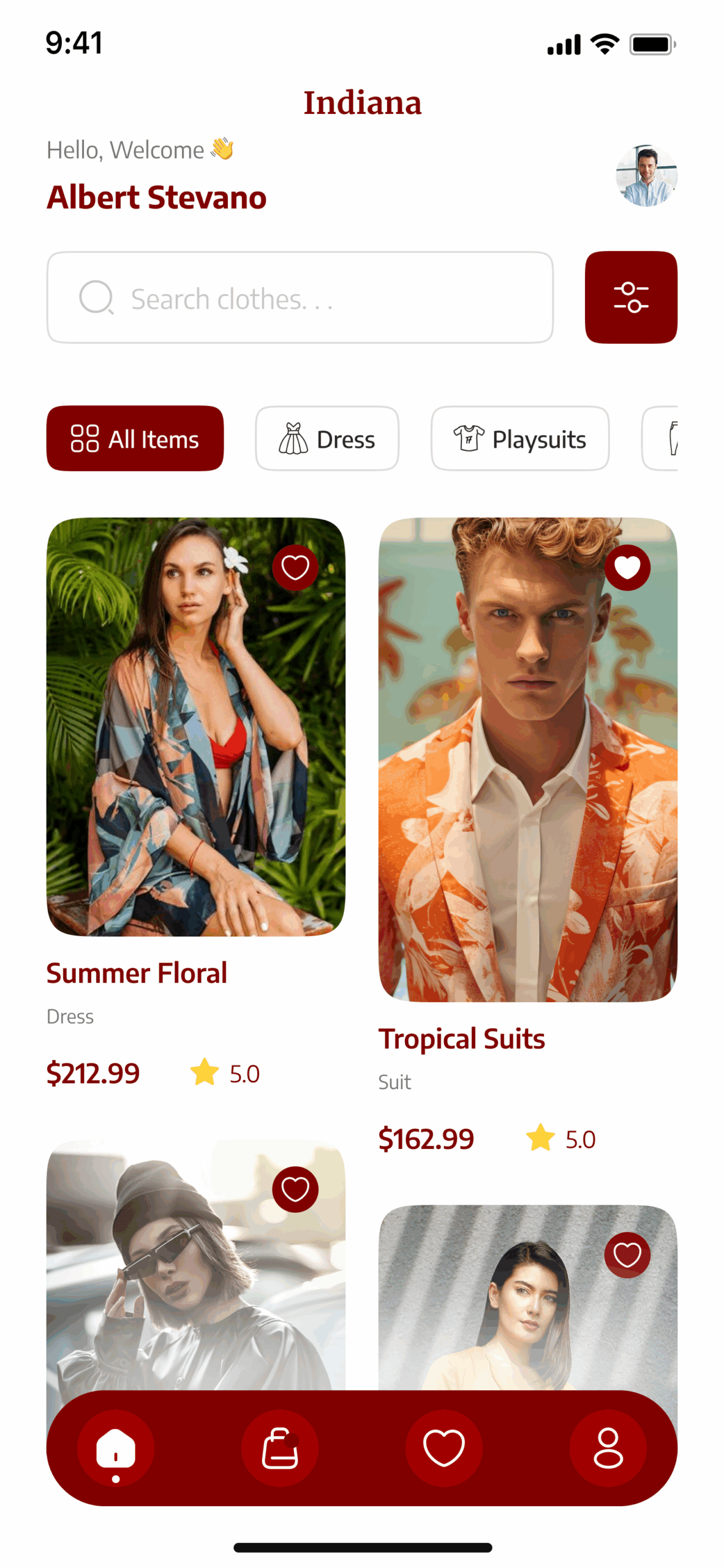
Task: Like the item with beanie model
Action: [295, 1189]
